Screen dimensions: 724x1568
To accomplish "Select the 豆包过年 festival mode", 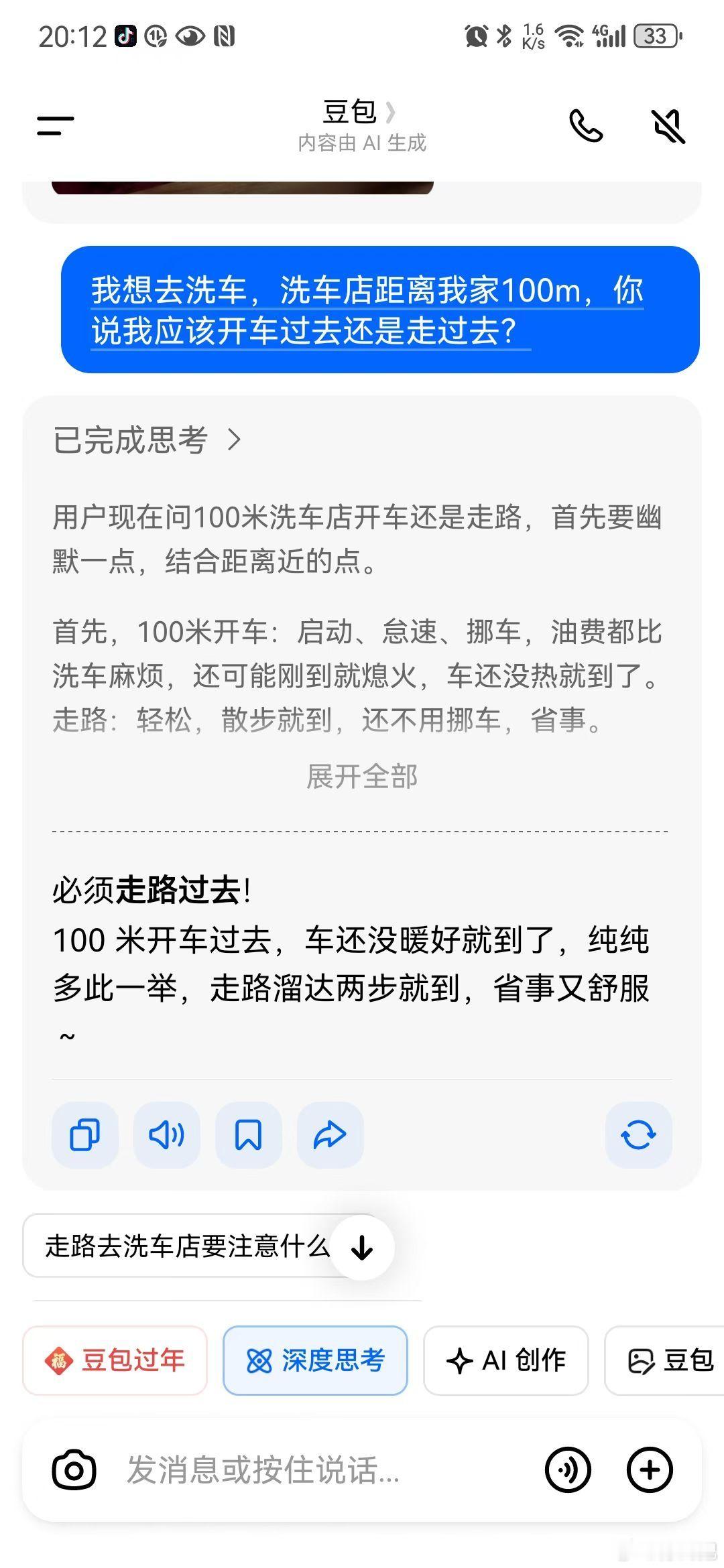I will [x=114, y=1360].
